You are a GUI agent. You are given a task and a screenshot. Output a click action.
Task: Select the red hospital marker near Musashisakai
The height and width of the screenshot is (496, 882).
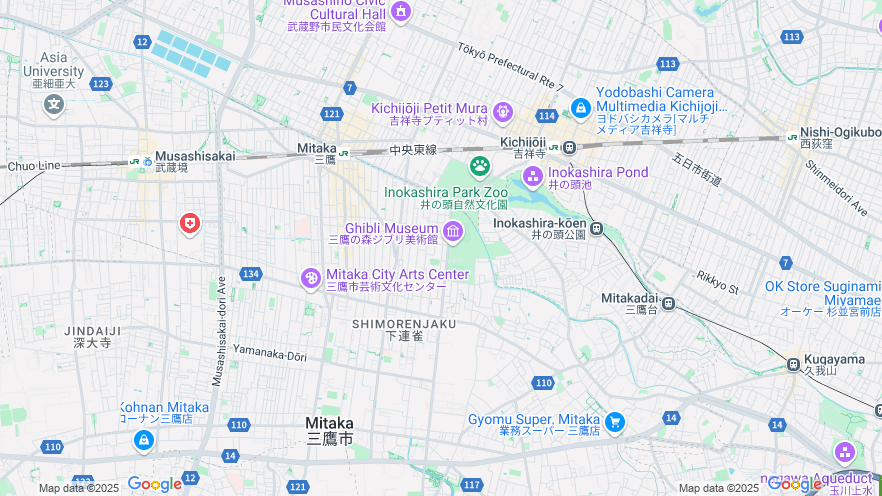(x=189, y=223)
